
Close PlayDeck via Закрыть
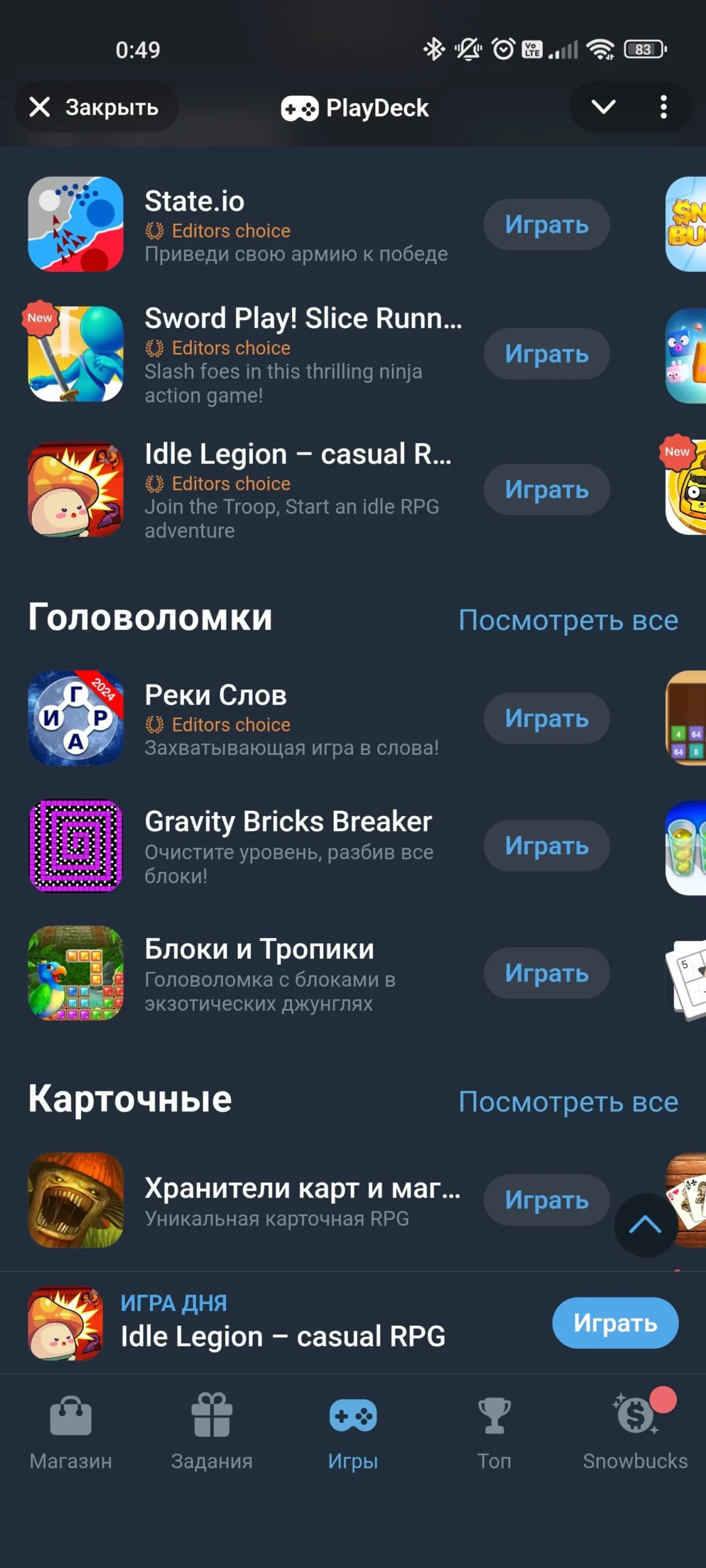coord(96,107)
